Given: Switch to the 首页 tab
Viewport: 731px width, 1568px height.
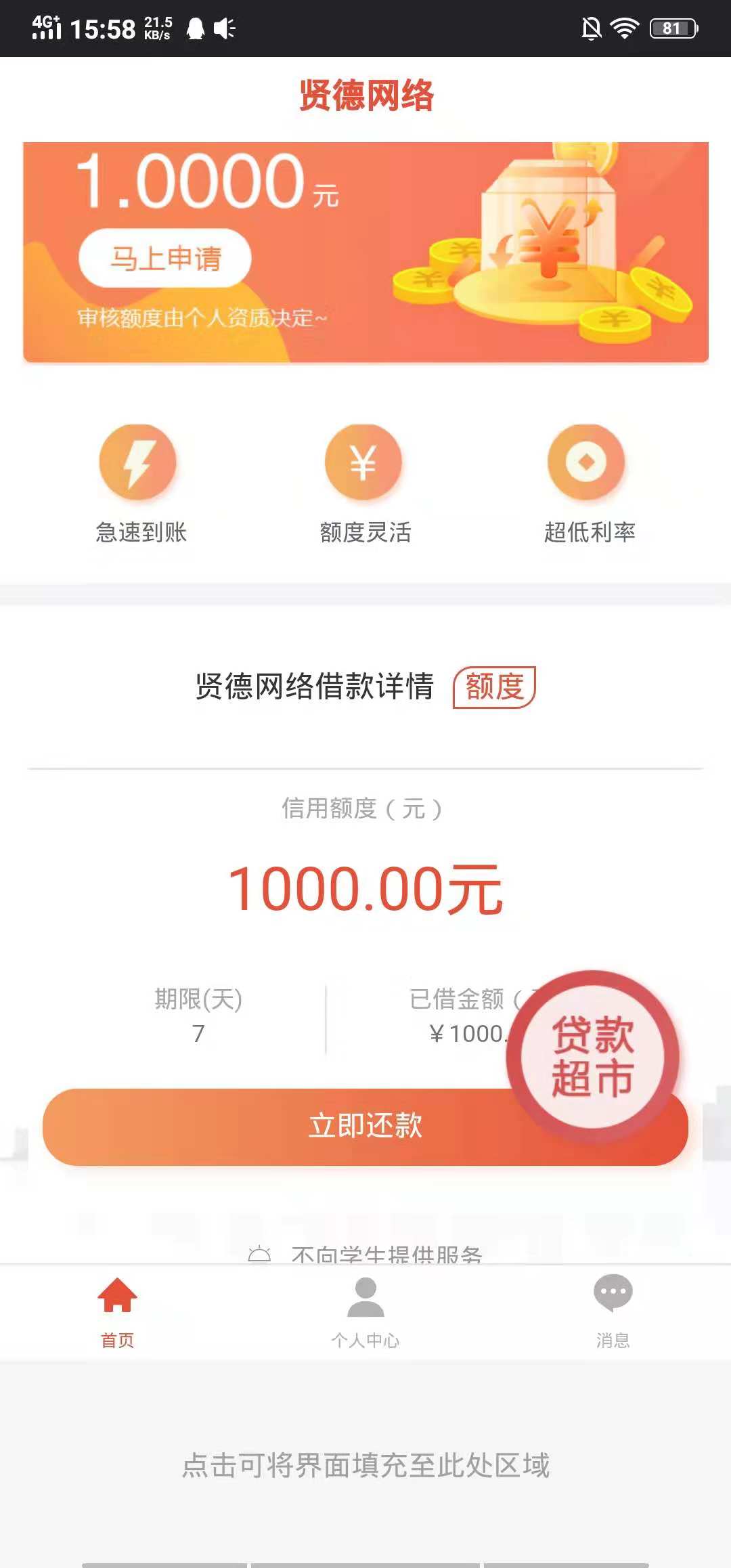Looking at the screenshot, I should click(x=118, y=1312).
